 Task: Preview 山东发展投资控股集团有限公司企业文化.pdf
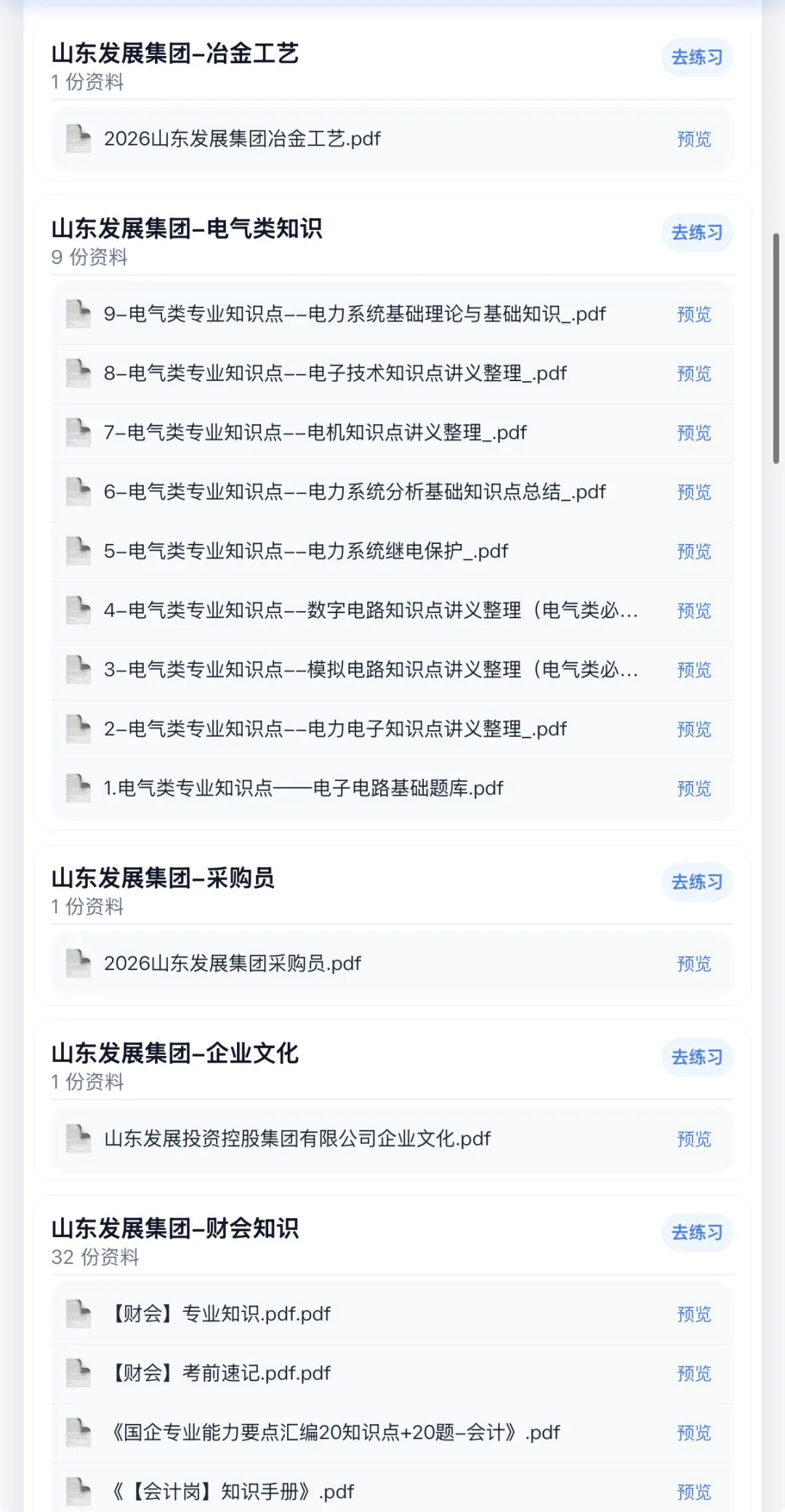(694, 1139)
